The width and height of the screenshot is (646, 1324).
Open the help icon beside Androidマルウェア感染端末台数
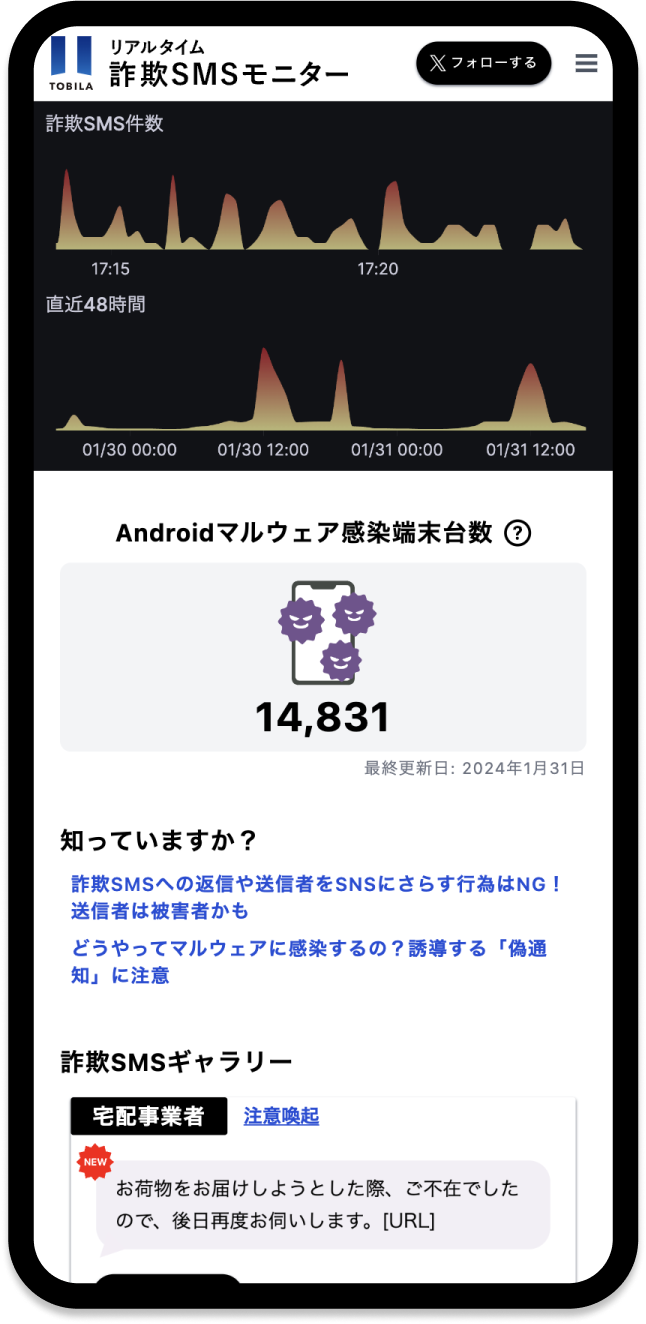coord(517,534)
